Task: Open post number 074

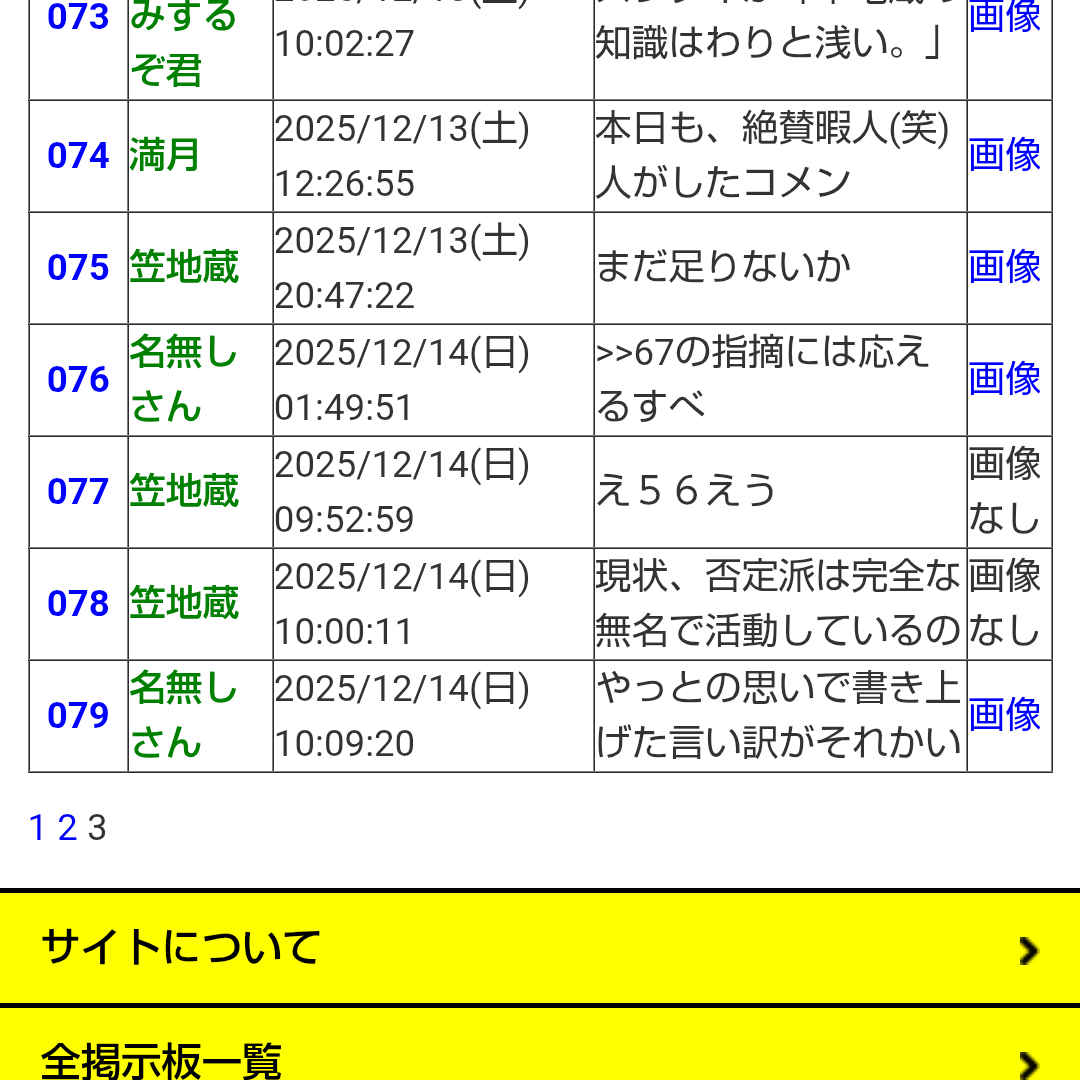Action: click(78, 156)
